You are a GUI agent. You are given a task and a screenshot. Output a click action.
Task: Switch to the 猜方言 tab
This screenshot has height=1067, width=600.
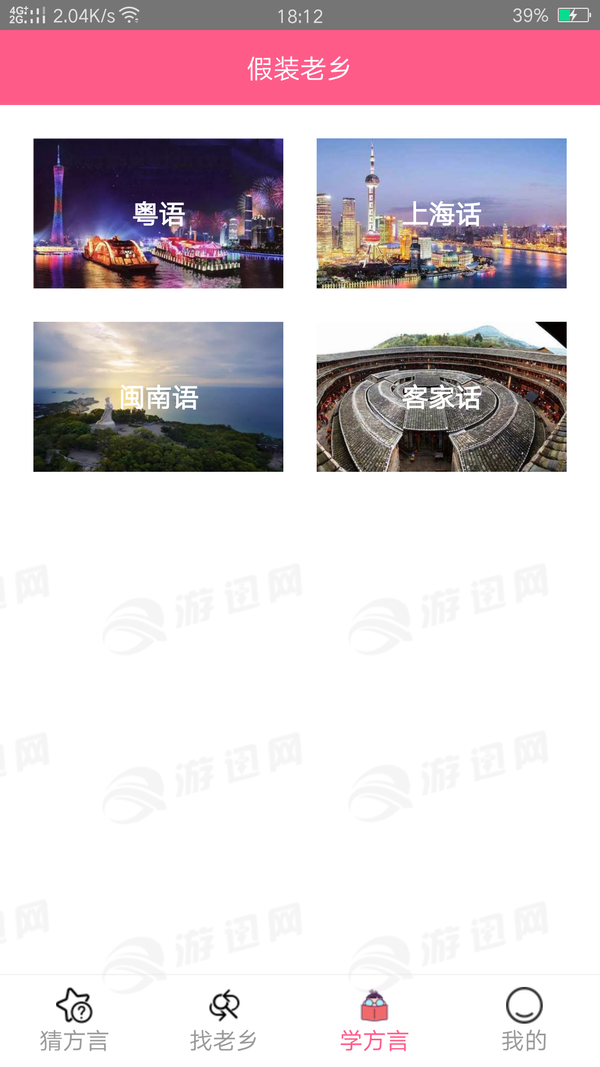74,1020
